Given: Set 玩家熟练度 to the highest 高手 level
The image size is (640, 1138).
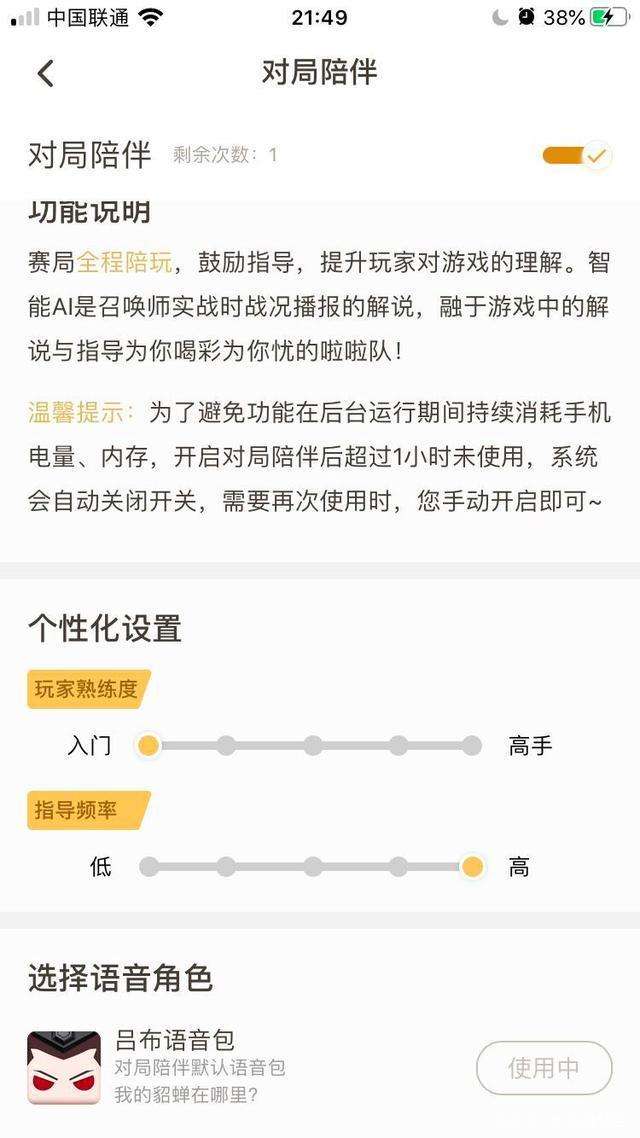Looking at the screenshot, I should pyautogui.click(x=472, y=745).
